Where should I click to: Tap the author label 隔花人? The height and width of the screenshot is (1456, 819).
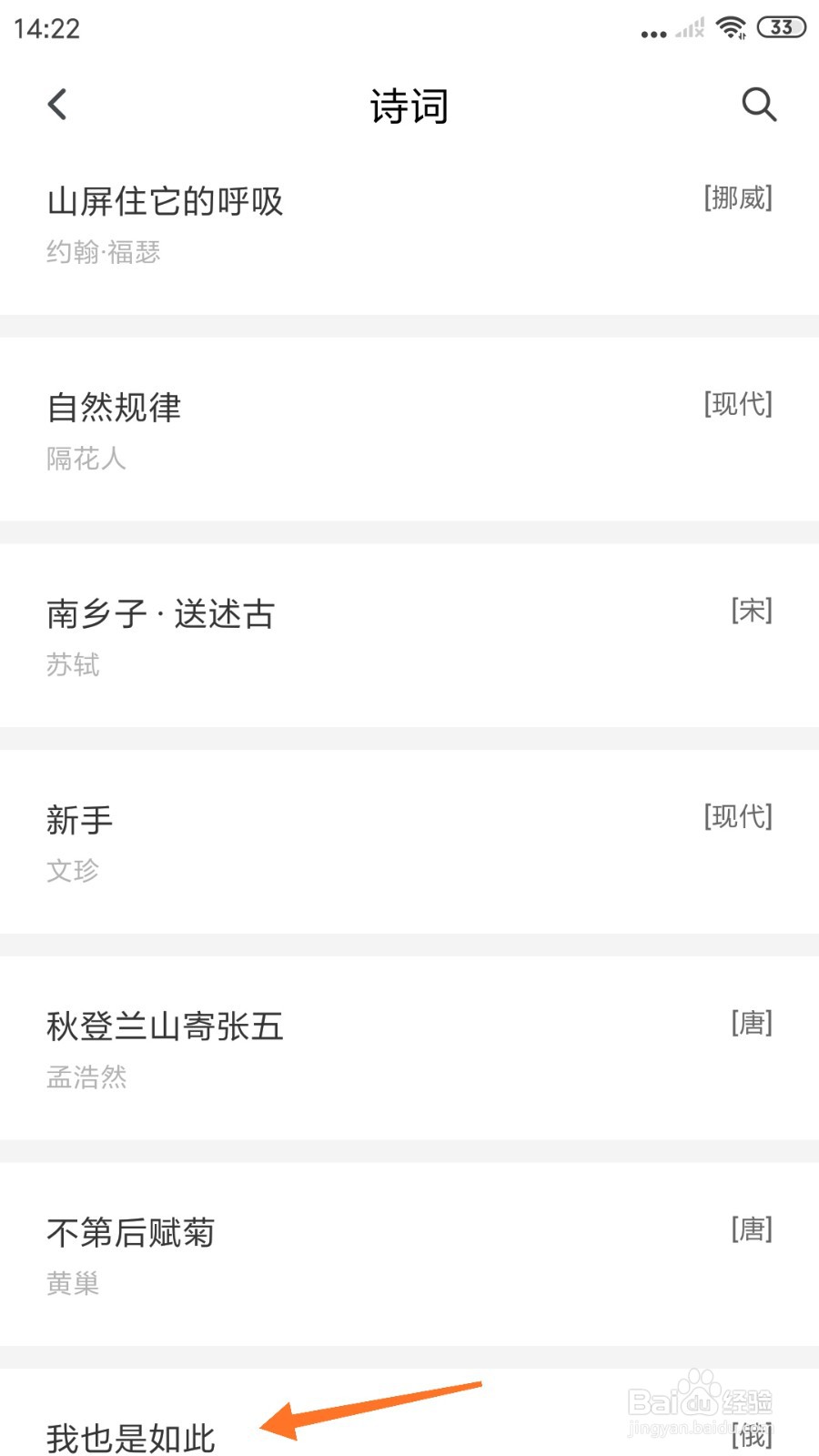[87, 460]
